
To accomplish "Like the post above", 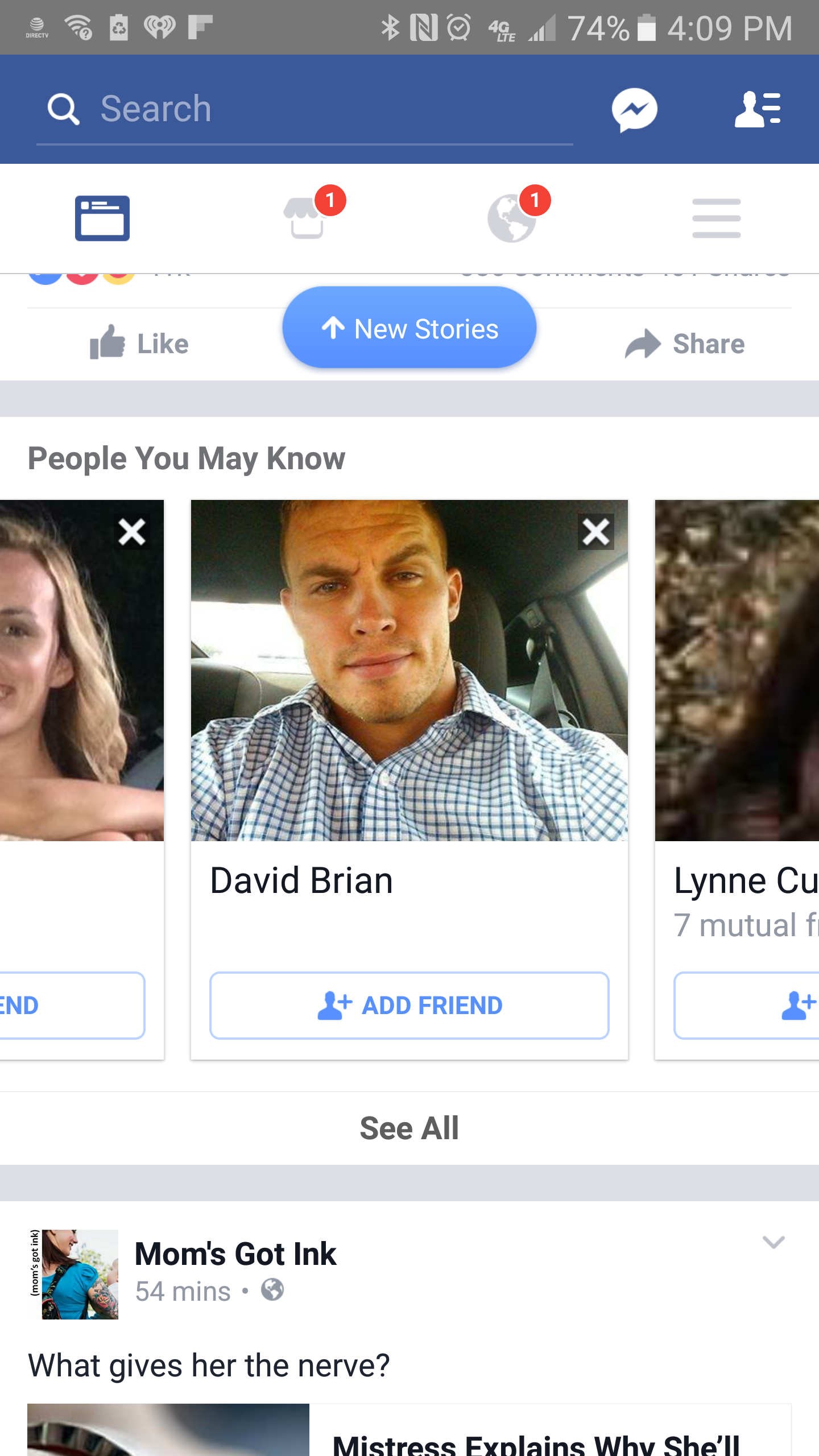I will [140, 344].
